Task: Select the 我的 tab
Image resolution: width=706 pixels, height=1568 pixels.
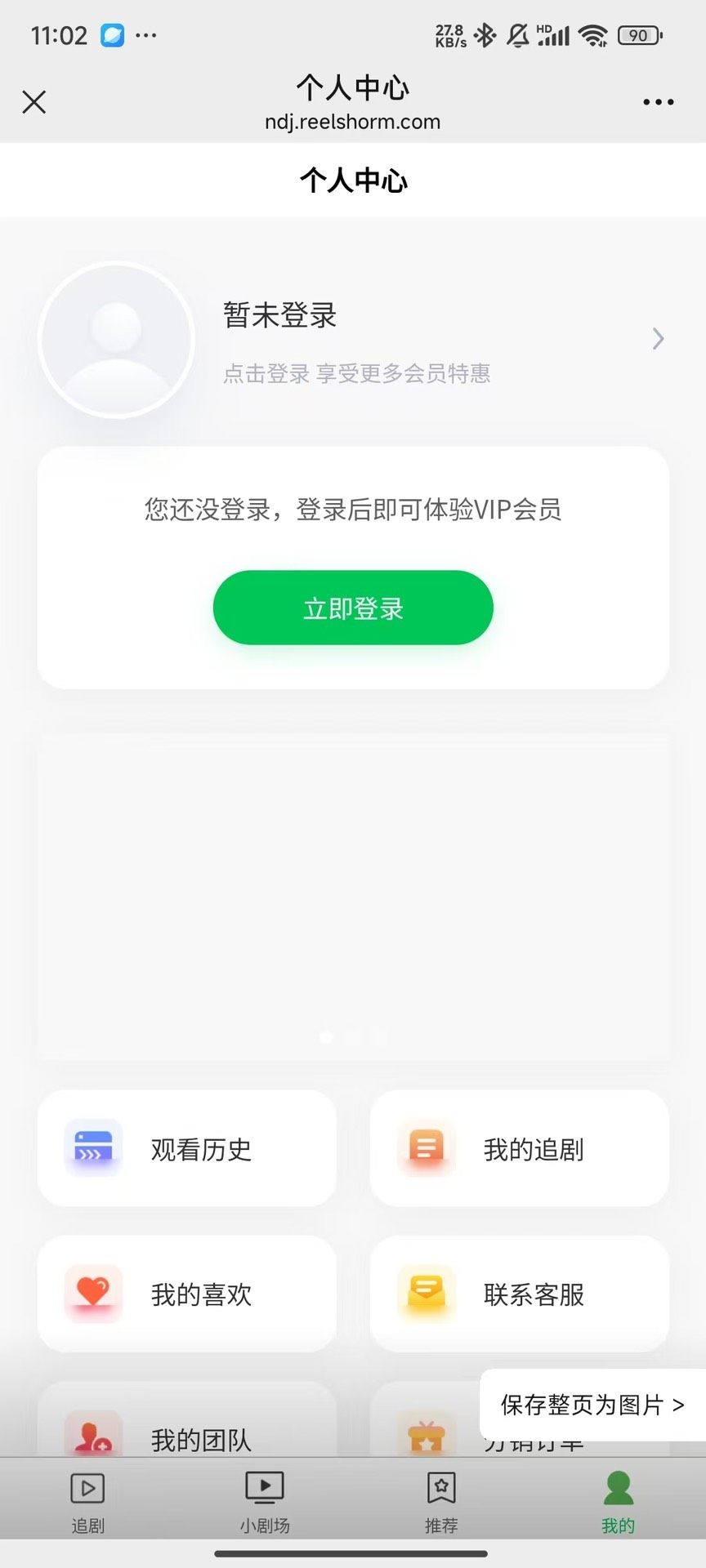Action: 618,1503
